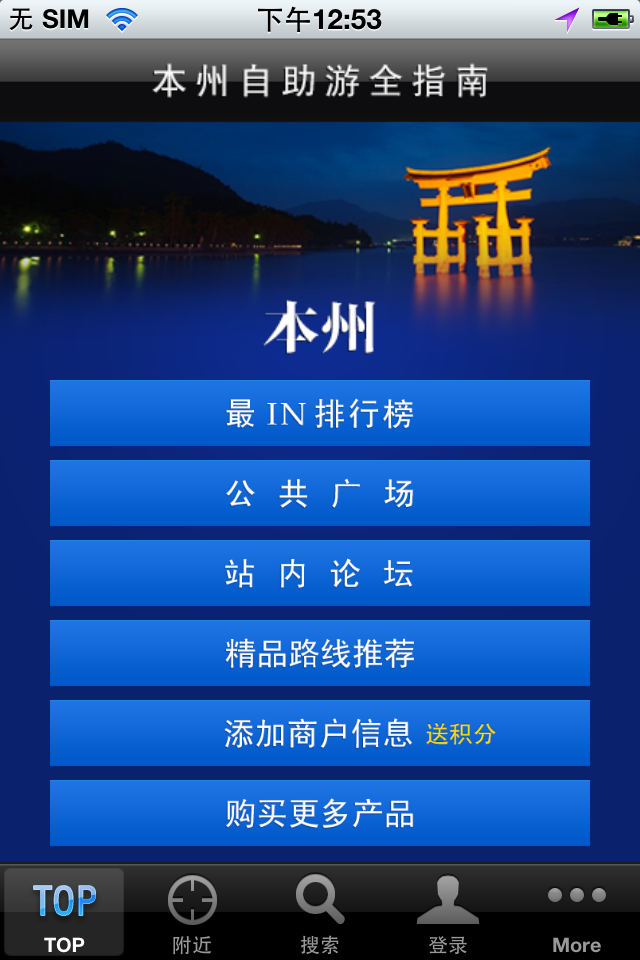Open the 站内论坛 forum
Image resolution: width=640 pixels, height=960 pixels.
click(x=320, y=573)
